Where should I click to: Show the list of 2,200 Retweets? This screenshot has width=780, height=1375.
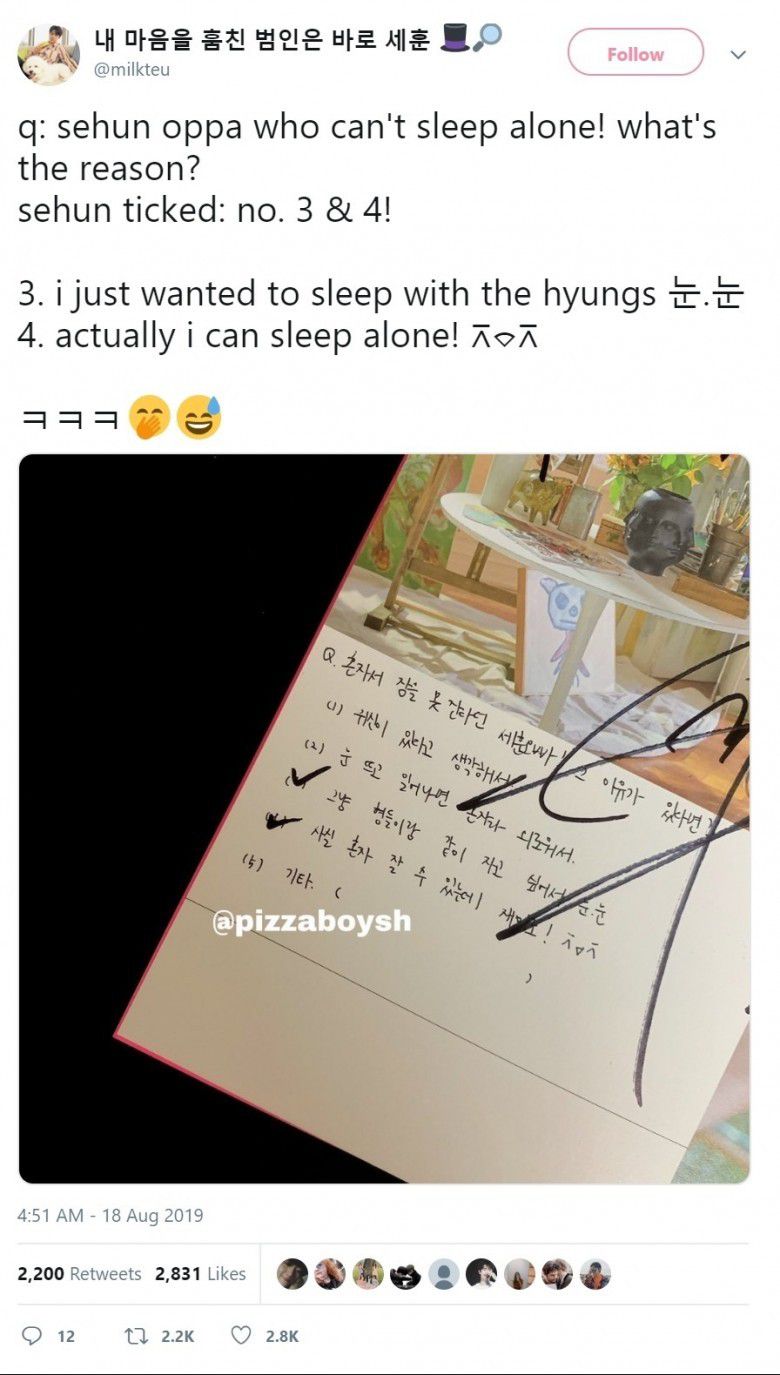(x=79, y=1274)
